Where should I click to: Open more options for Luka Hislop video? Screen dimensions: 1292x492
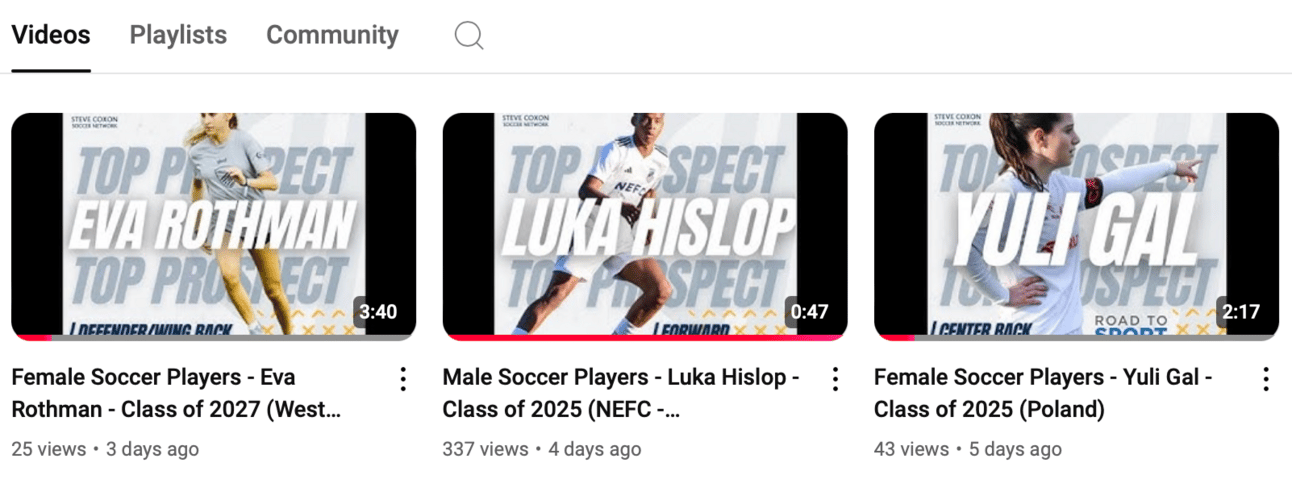tap(834, 379)
